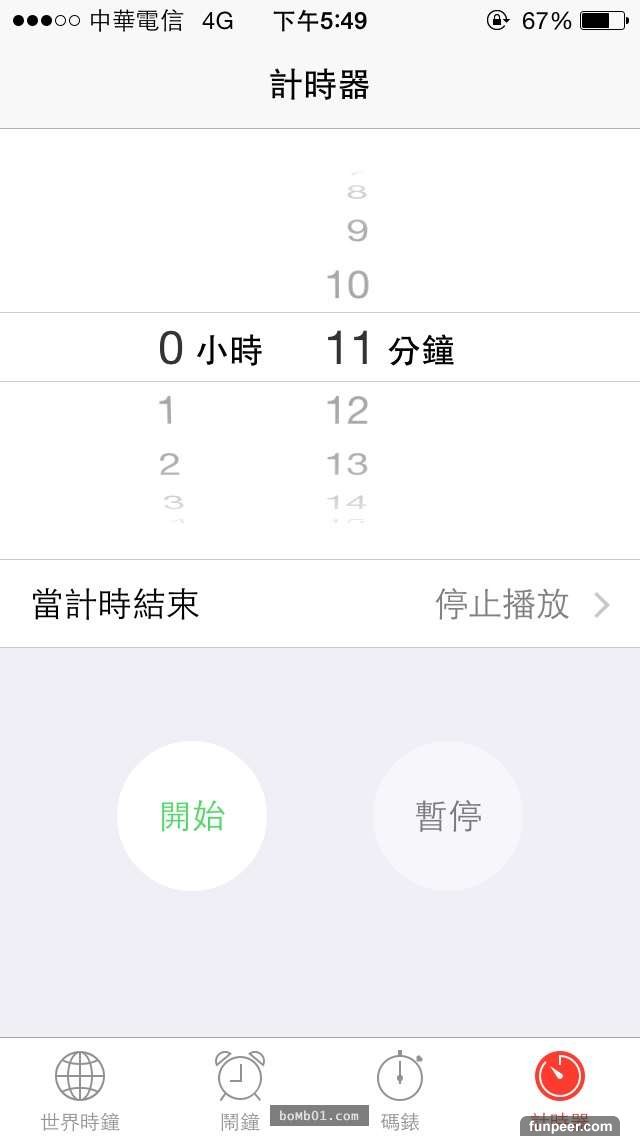
Task: Select the 計時器 timer tab
Action: (560, 1085)
